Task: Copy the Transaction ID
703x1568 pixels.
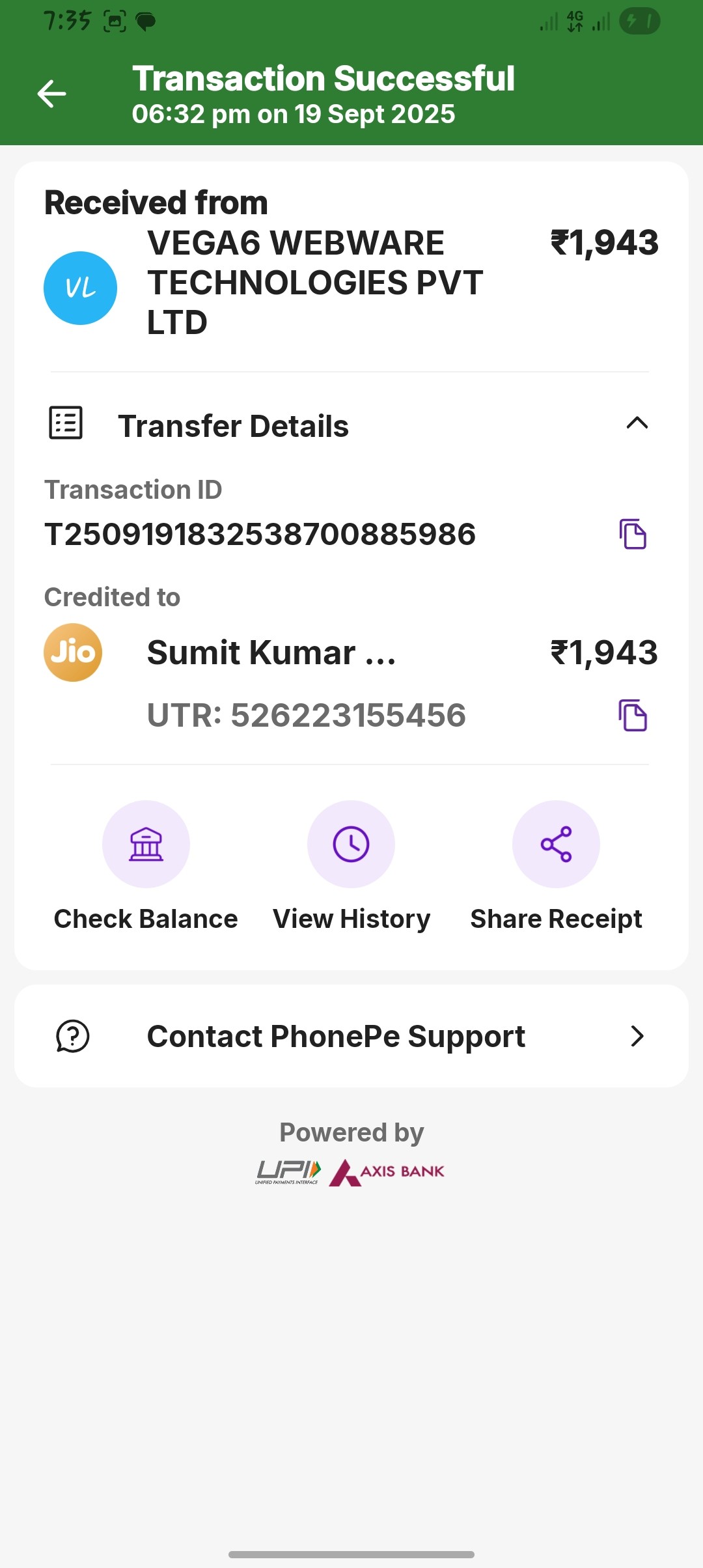Action: 632,535
